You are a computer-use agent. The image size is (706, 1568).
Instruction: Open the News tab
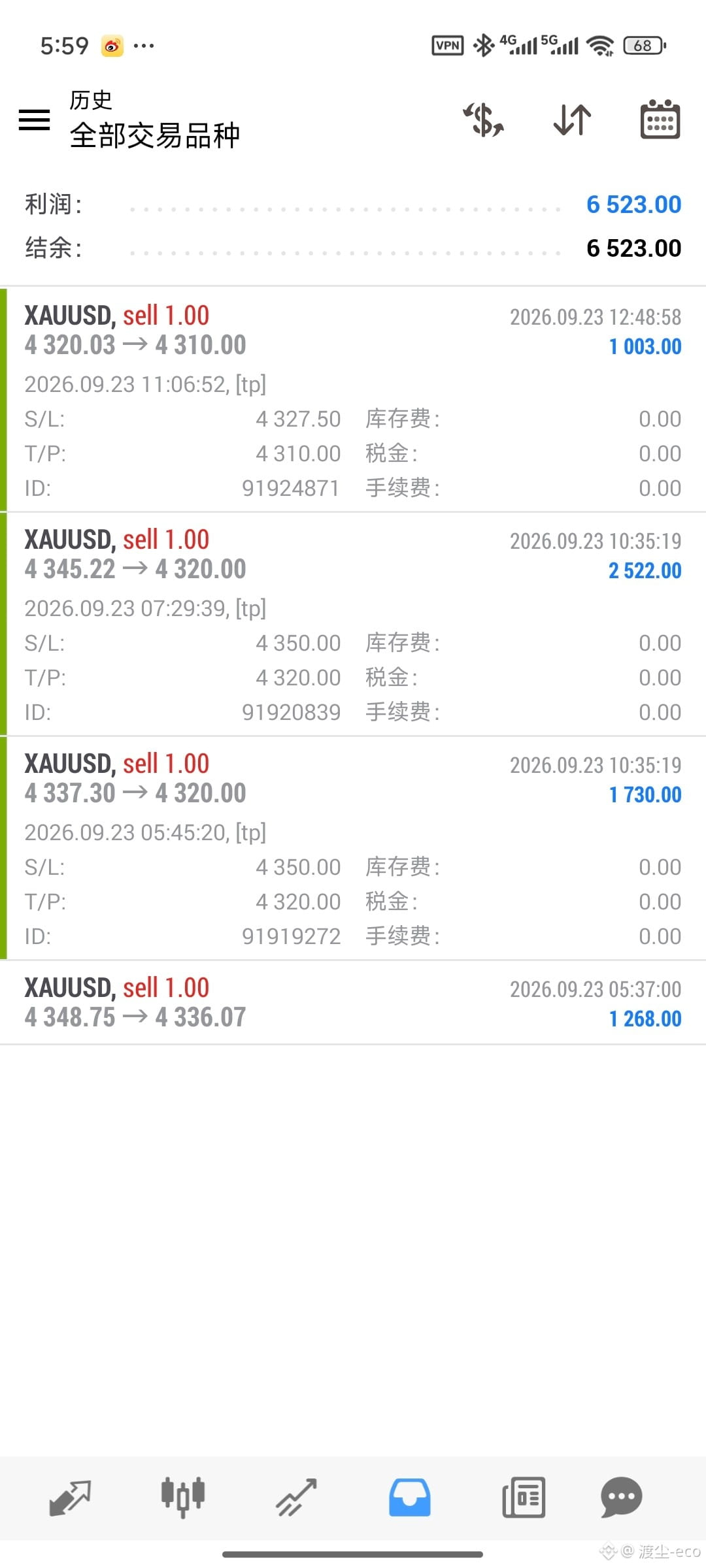click(524, 1497)
